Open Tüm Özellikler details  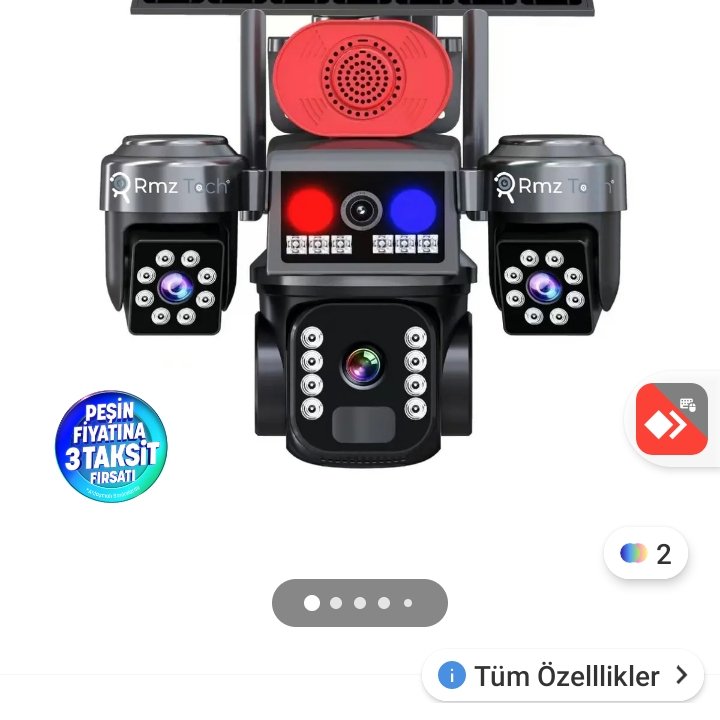coord(563,676)
